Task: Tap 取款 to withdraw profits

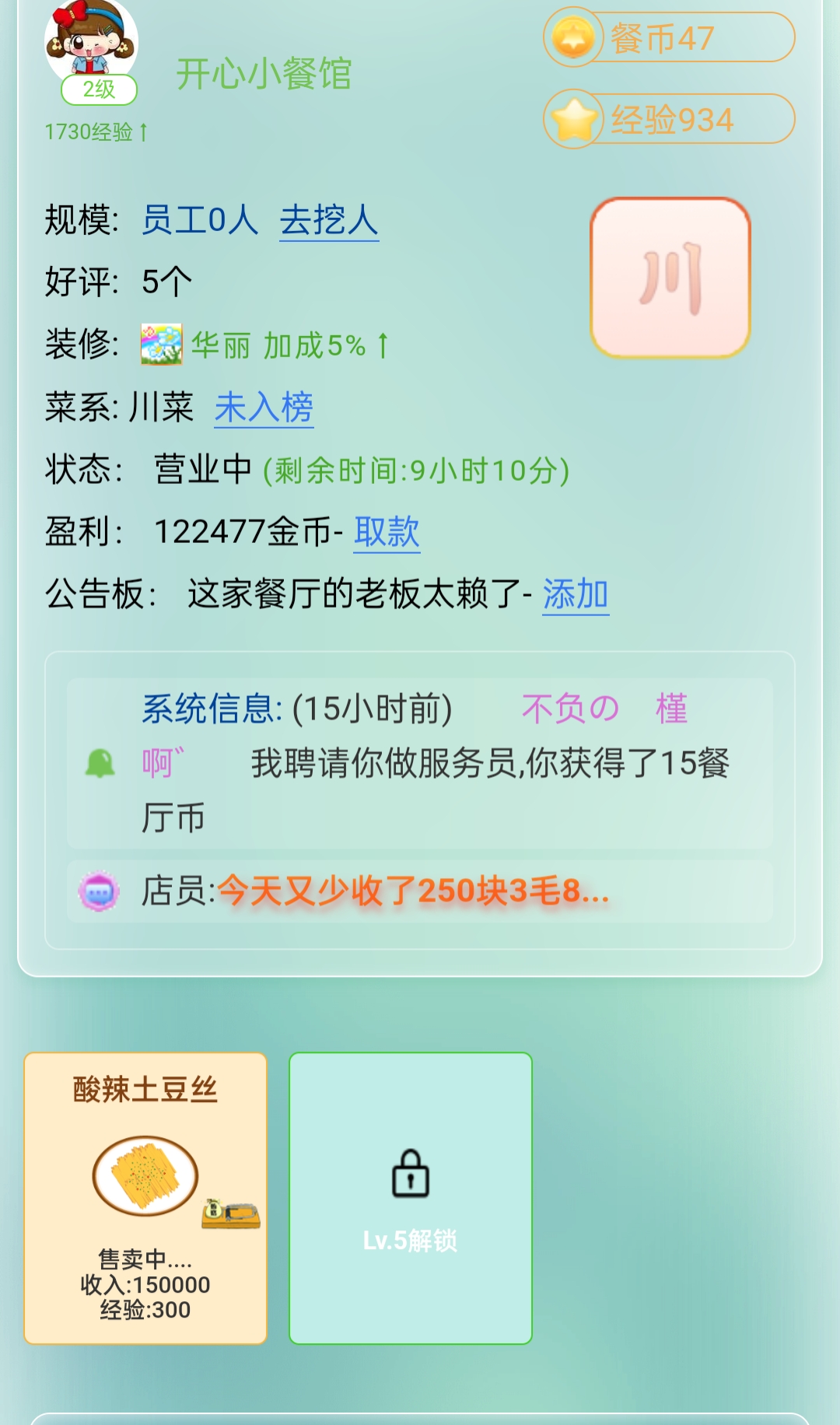Action: click(x=387, y=532)
